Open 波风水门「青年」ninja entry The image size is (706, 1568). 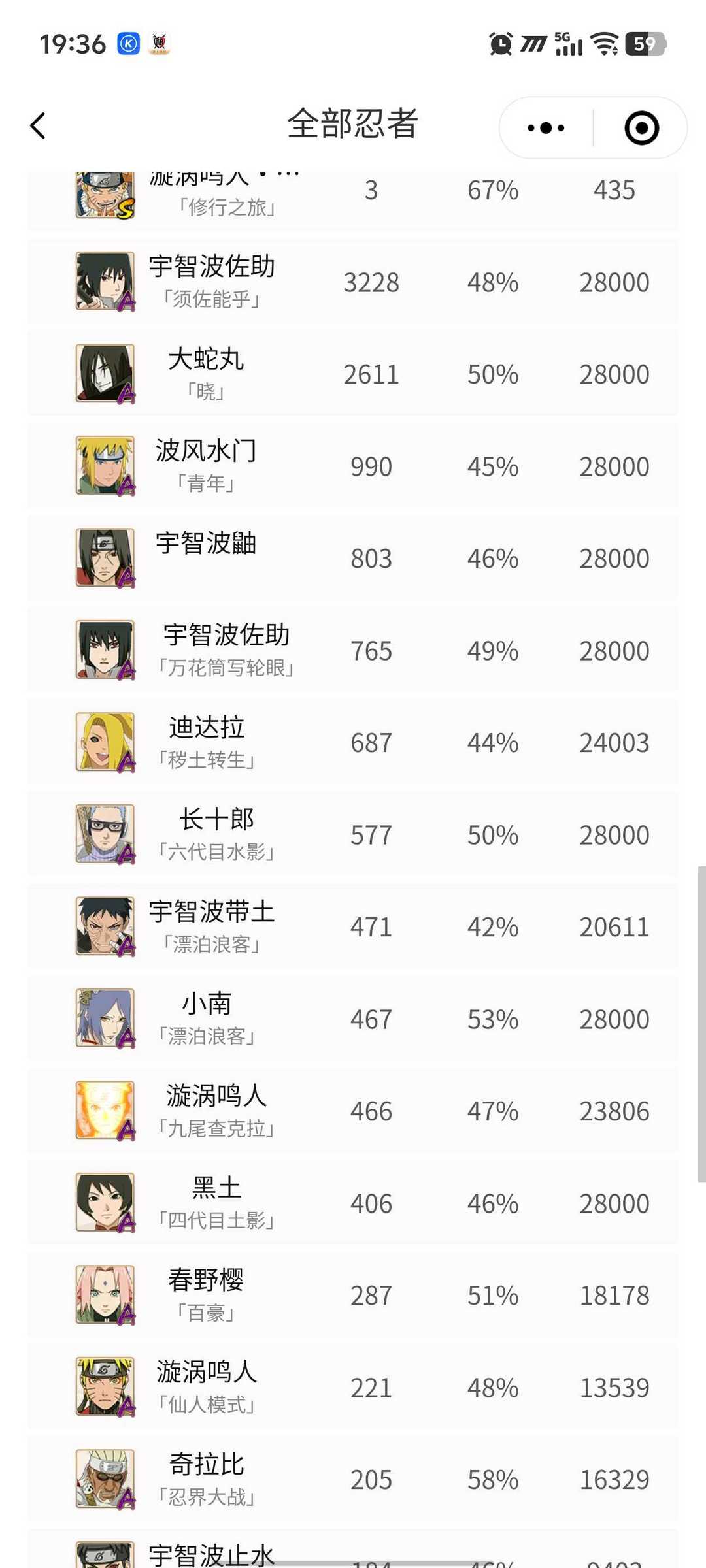pyautogui.click(x=353, y=466)
